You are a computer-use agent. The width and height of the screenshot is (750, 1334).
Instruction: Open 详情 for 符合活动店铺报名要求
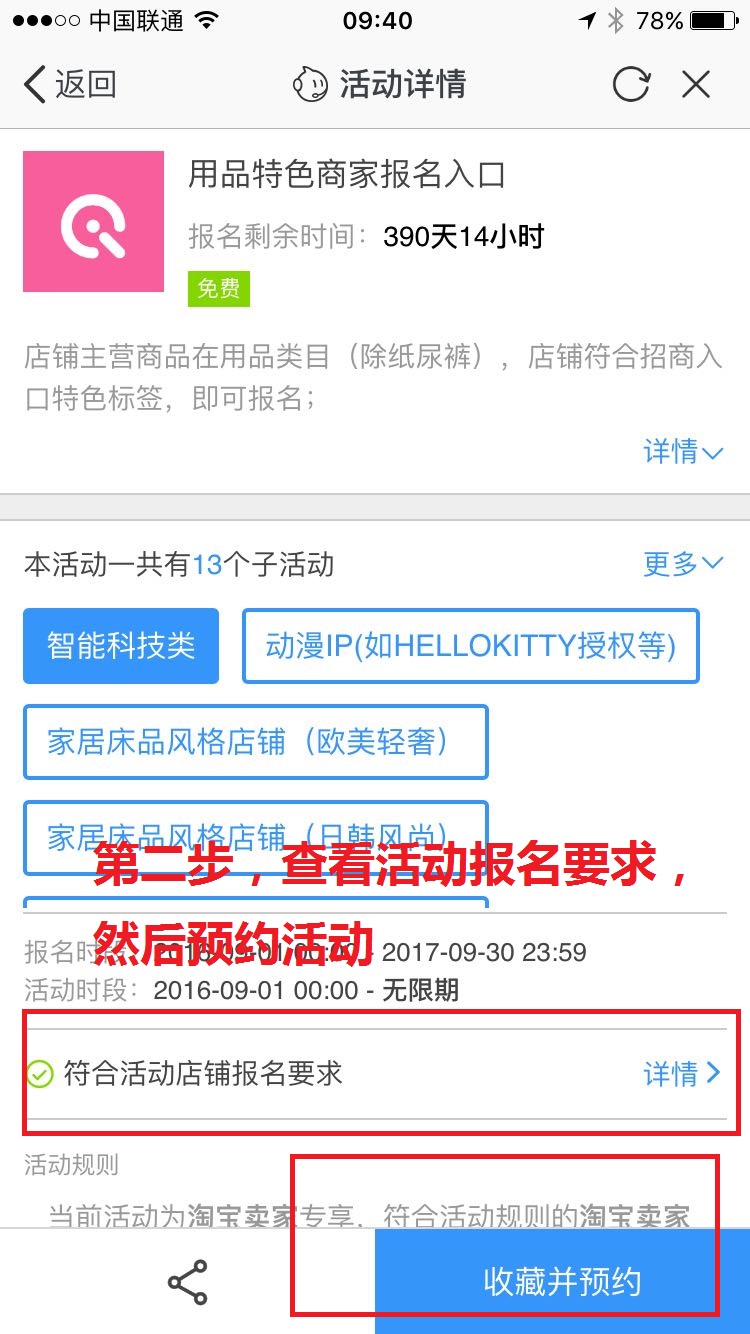point(682,1074)
